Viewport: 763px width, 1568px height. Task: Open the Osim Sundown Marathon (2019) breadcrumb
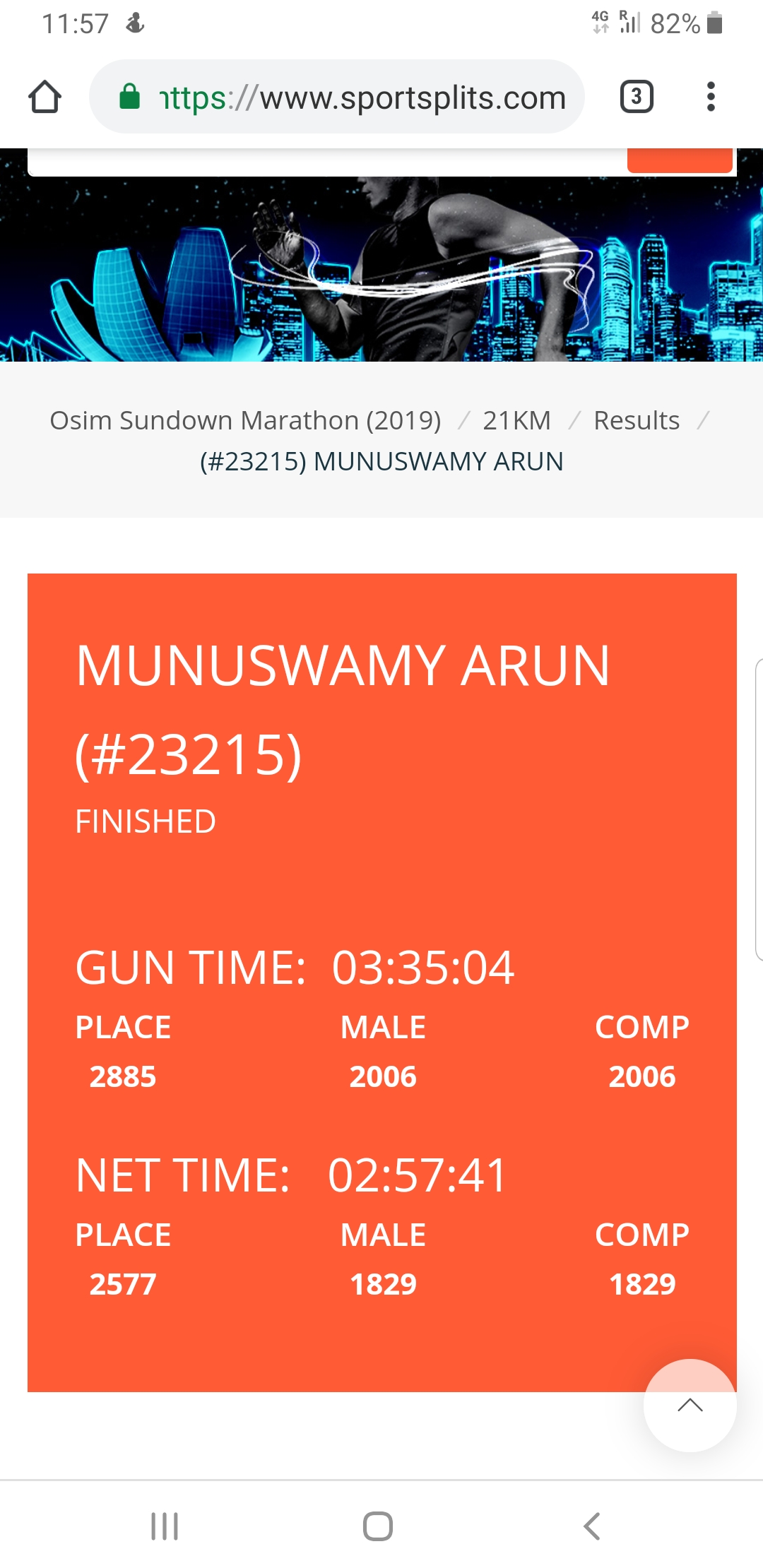245,420
